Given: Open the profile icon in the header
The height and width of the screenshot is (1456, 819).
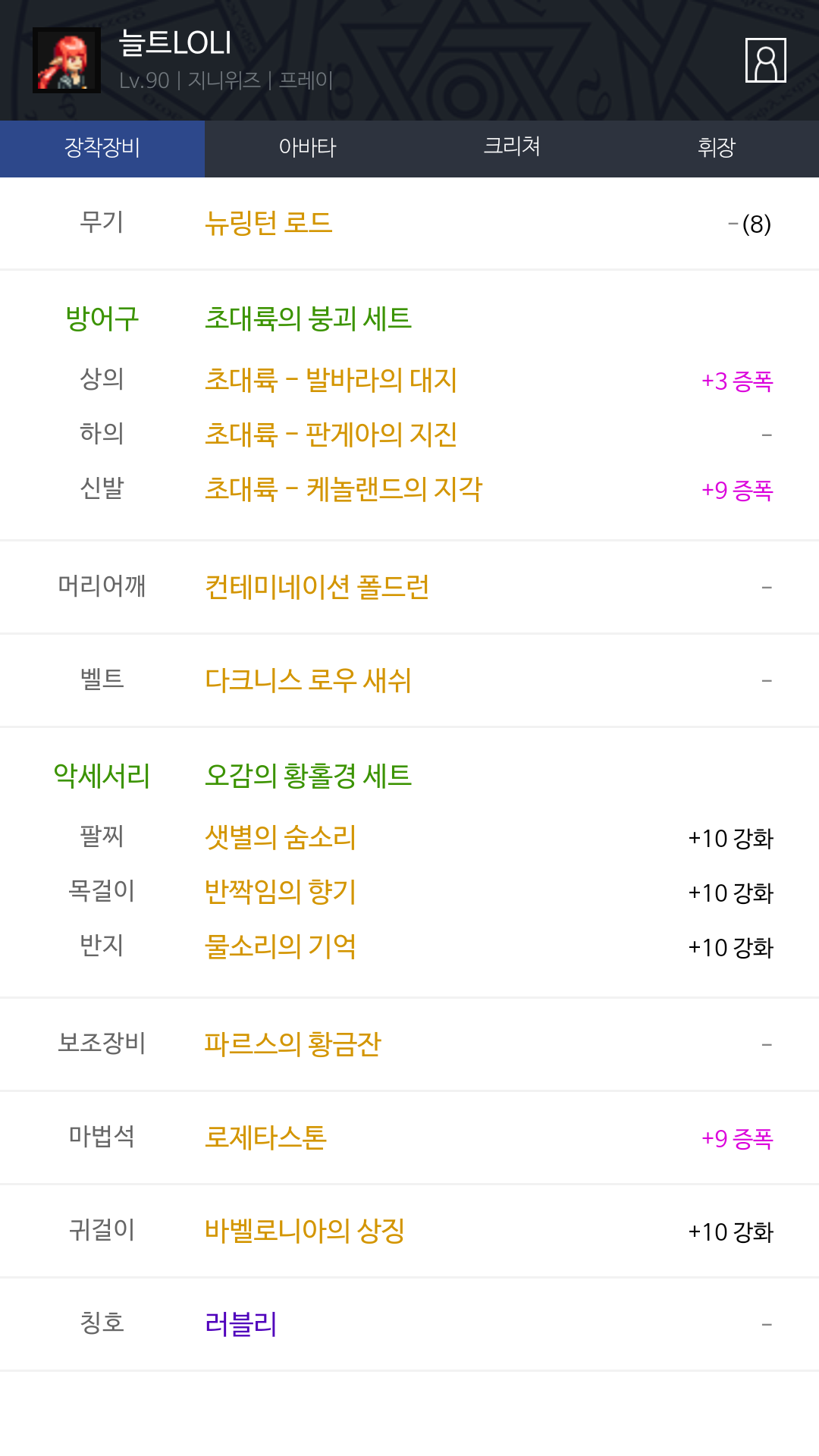Looking at the screenshot, I should pos(765,60).
